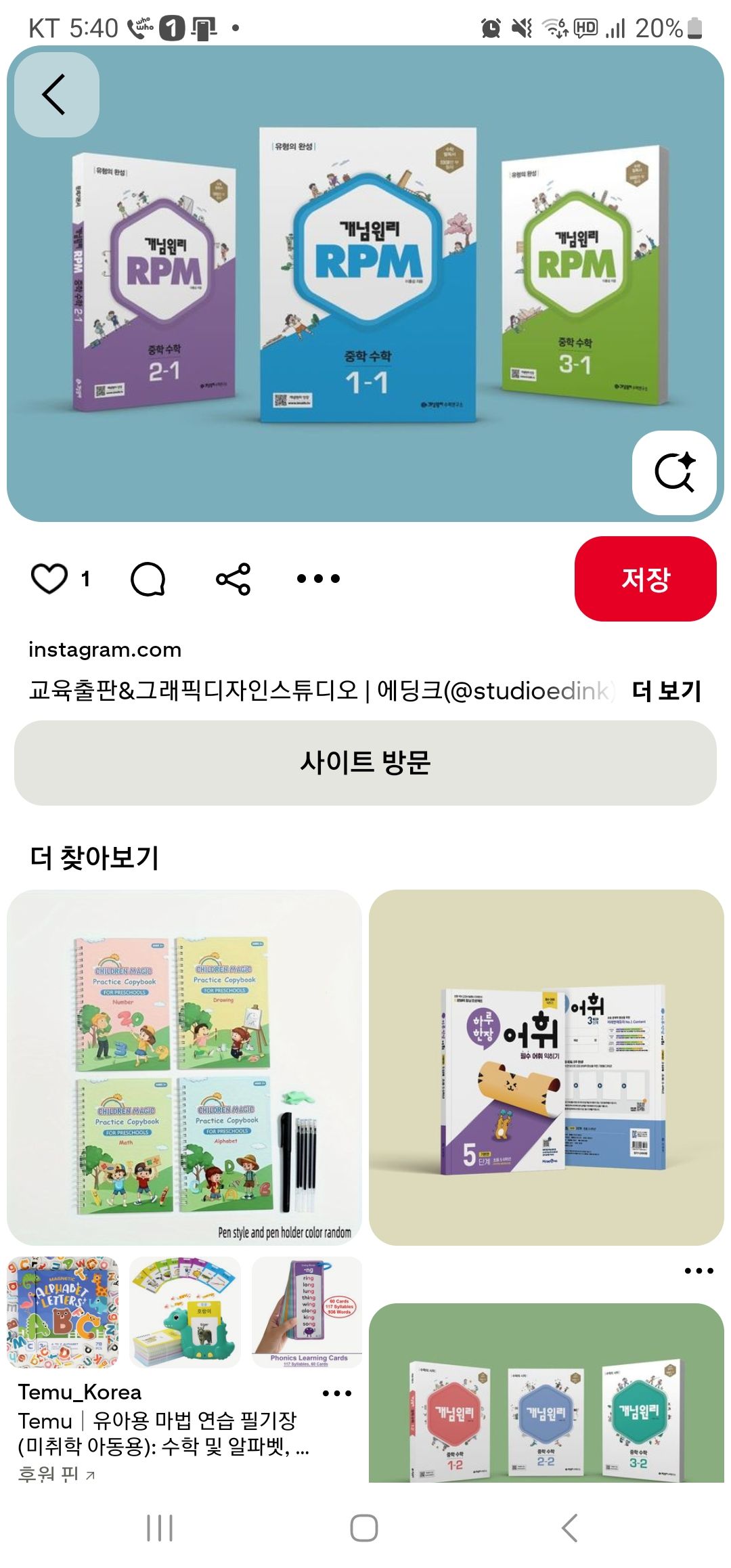Open options for the Temu_Korea sponsored pin
The width and height of the screenshot is (731, 1568).
tap(337, 1393)
